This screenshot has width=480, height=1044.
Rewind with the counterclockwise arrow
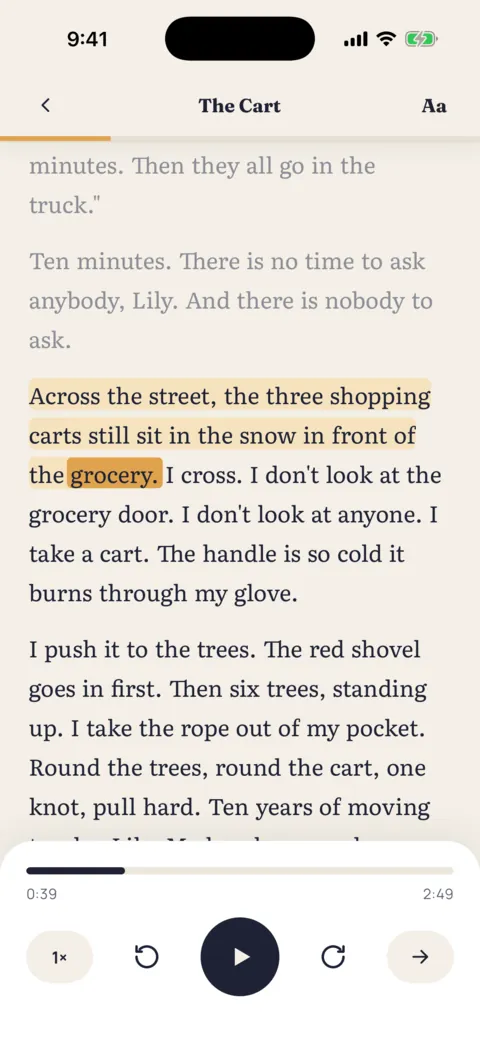(146, 957)
